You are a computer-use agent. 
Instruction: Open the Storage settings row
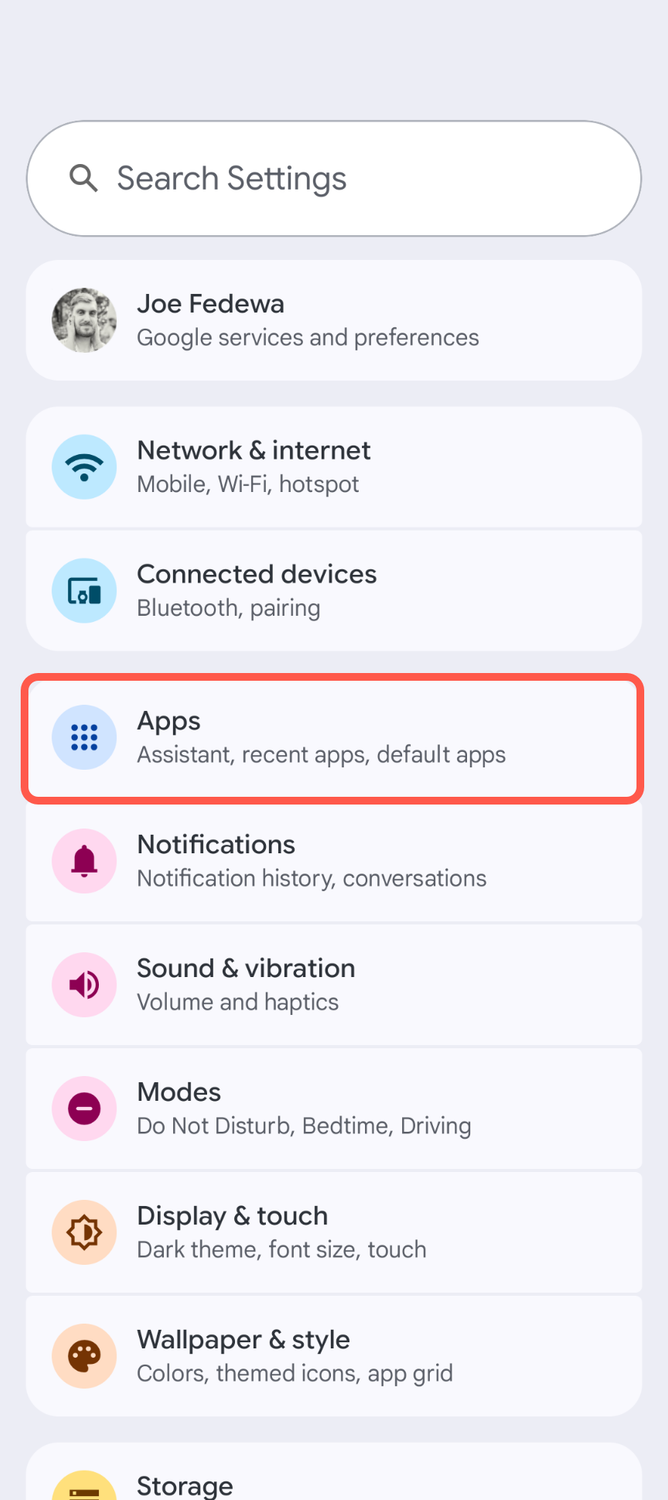[x=333, y=1472]
